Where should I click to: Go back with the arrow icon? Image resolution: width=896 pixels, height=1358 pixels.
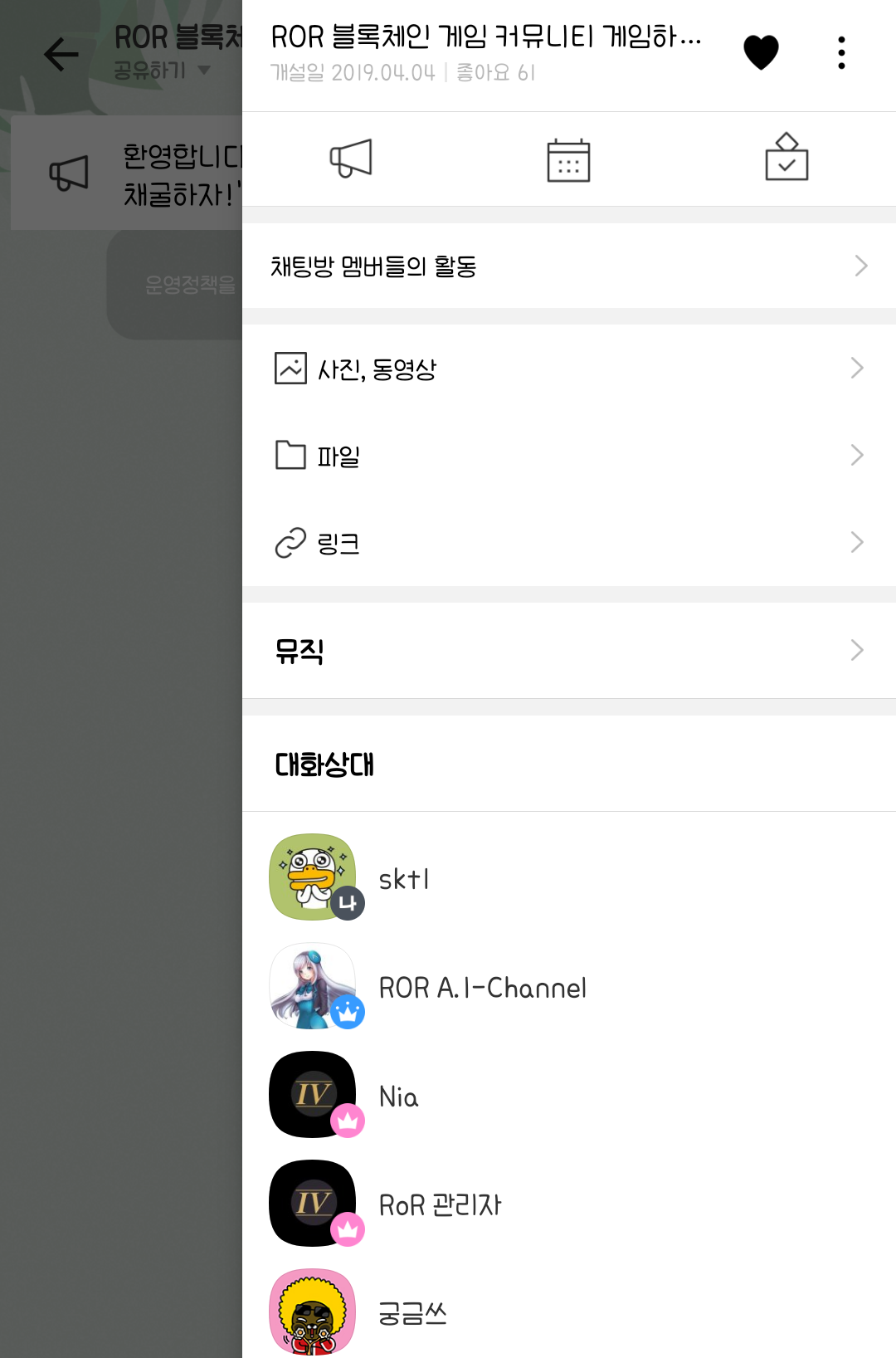61,54
